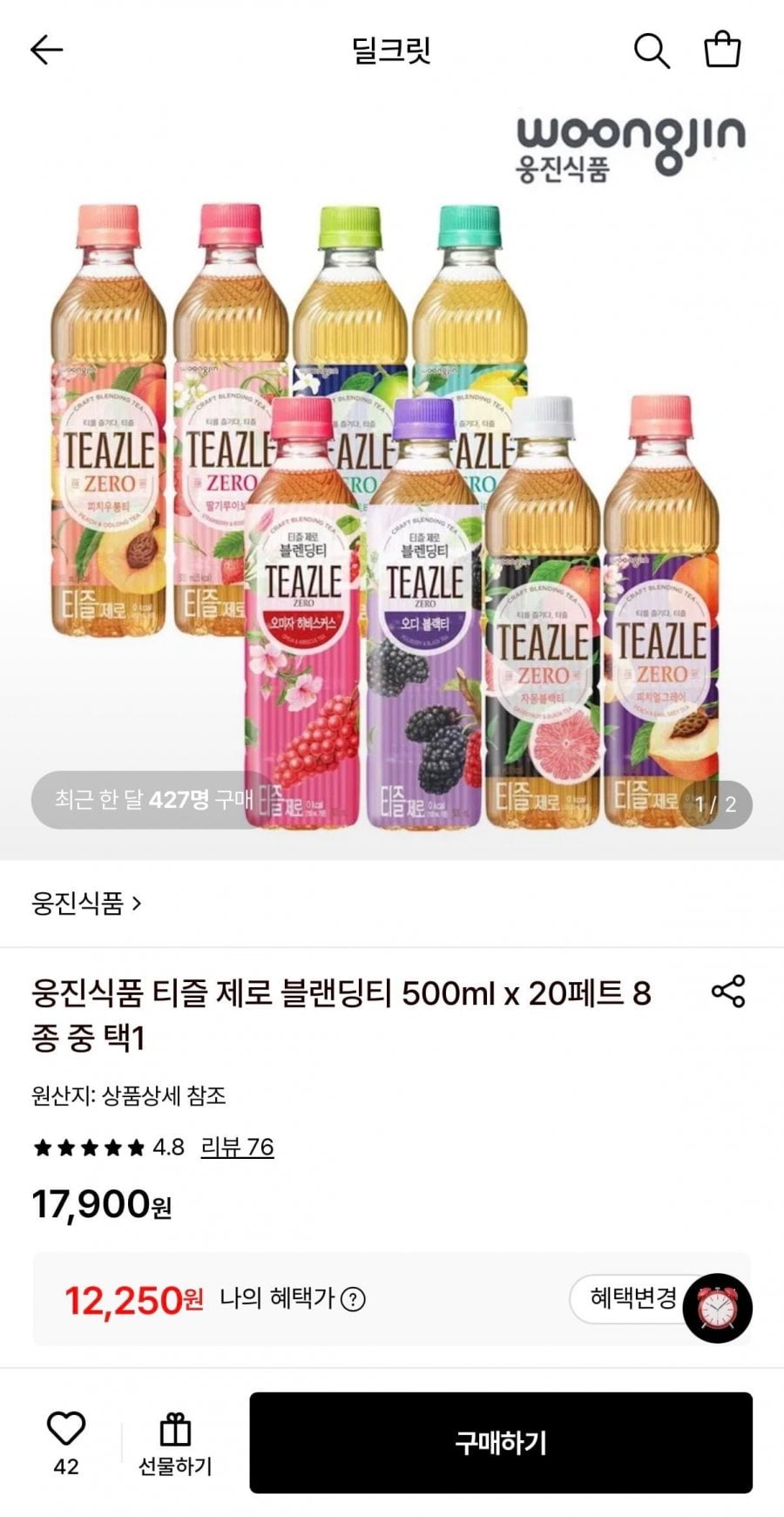Screen dimensions: 784x1517
Task: Open the 웅진식품 brand page link
Action: (86, 904)
